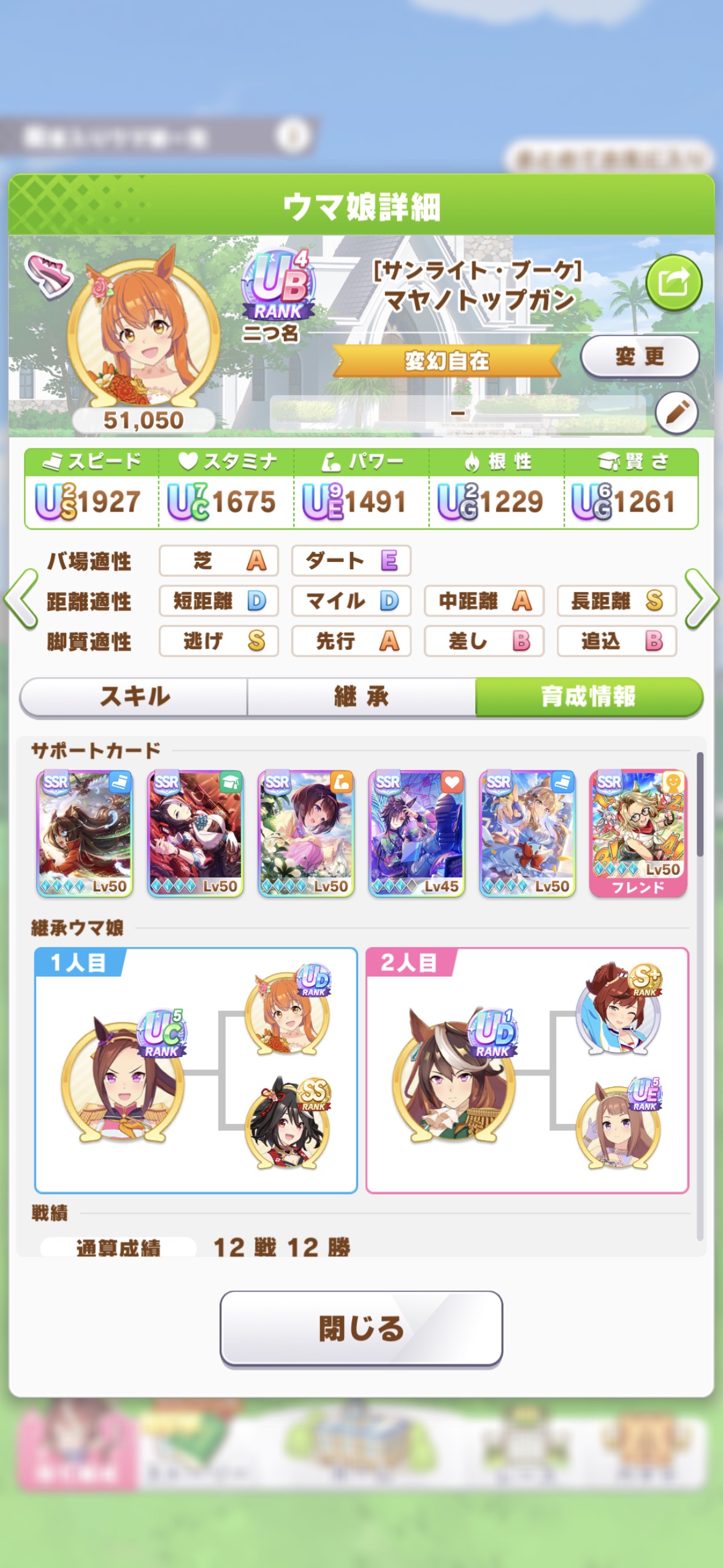This screenshot has height=1568, width=723.
Task: Switch to the スキル tab
Action: tap(134, 696)
